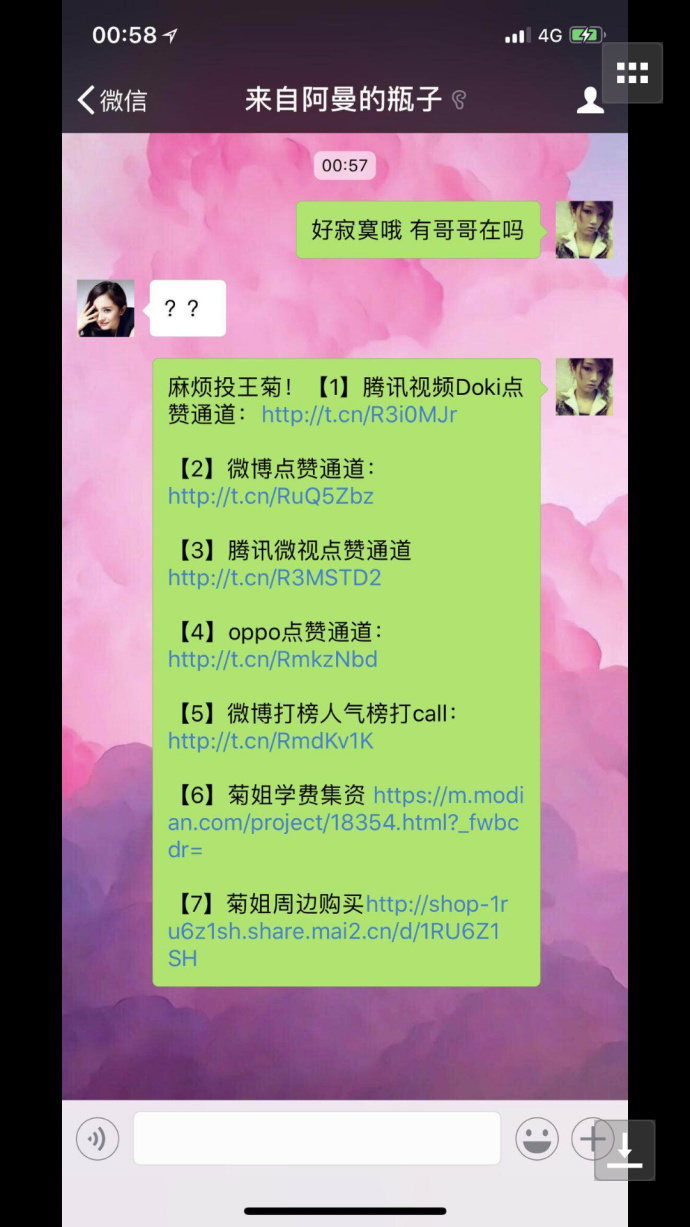Open 微博点赞通道 link http://t.cn/RuQ5Zbz
This screenshot has width=690, height=1227.
(271, 496)
